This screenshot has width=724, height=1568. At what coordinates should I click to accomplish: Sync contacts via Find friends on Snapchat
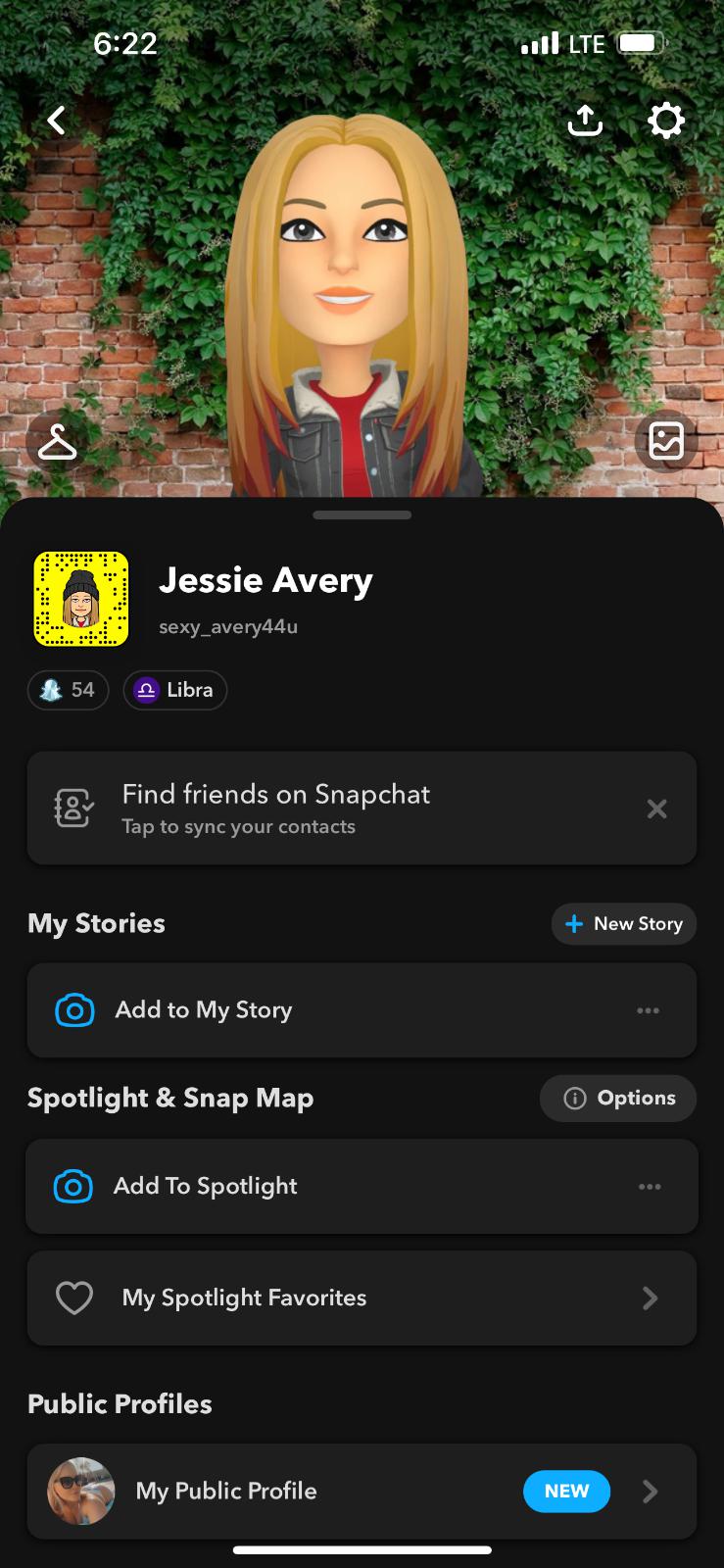coord(294,808)
